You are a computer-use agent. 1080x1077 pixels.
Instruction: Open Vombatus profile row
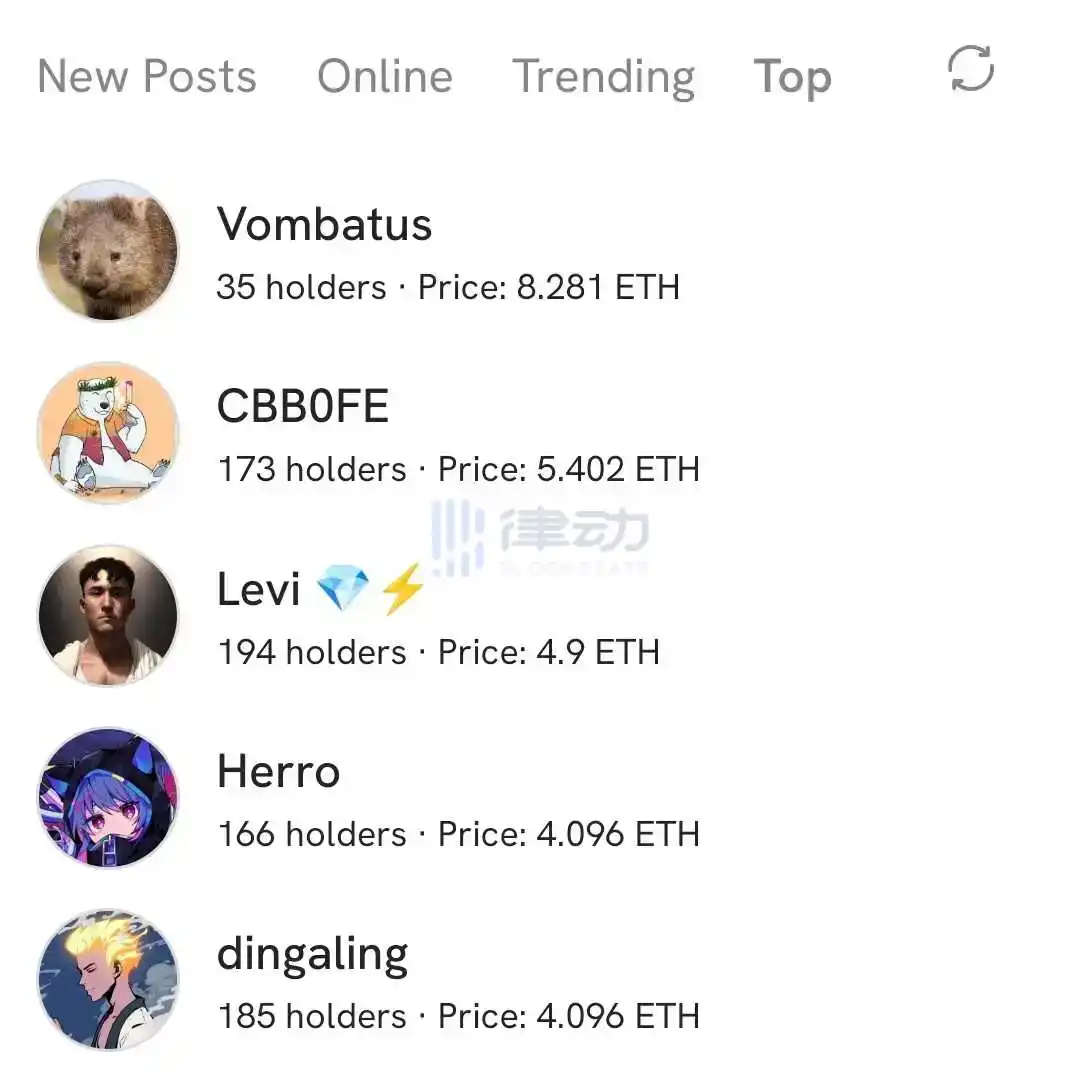click(x=324, y=224)
